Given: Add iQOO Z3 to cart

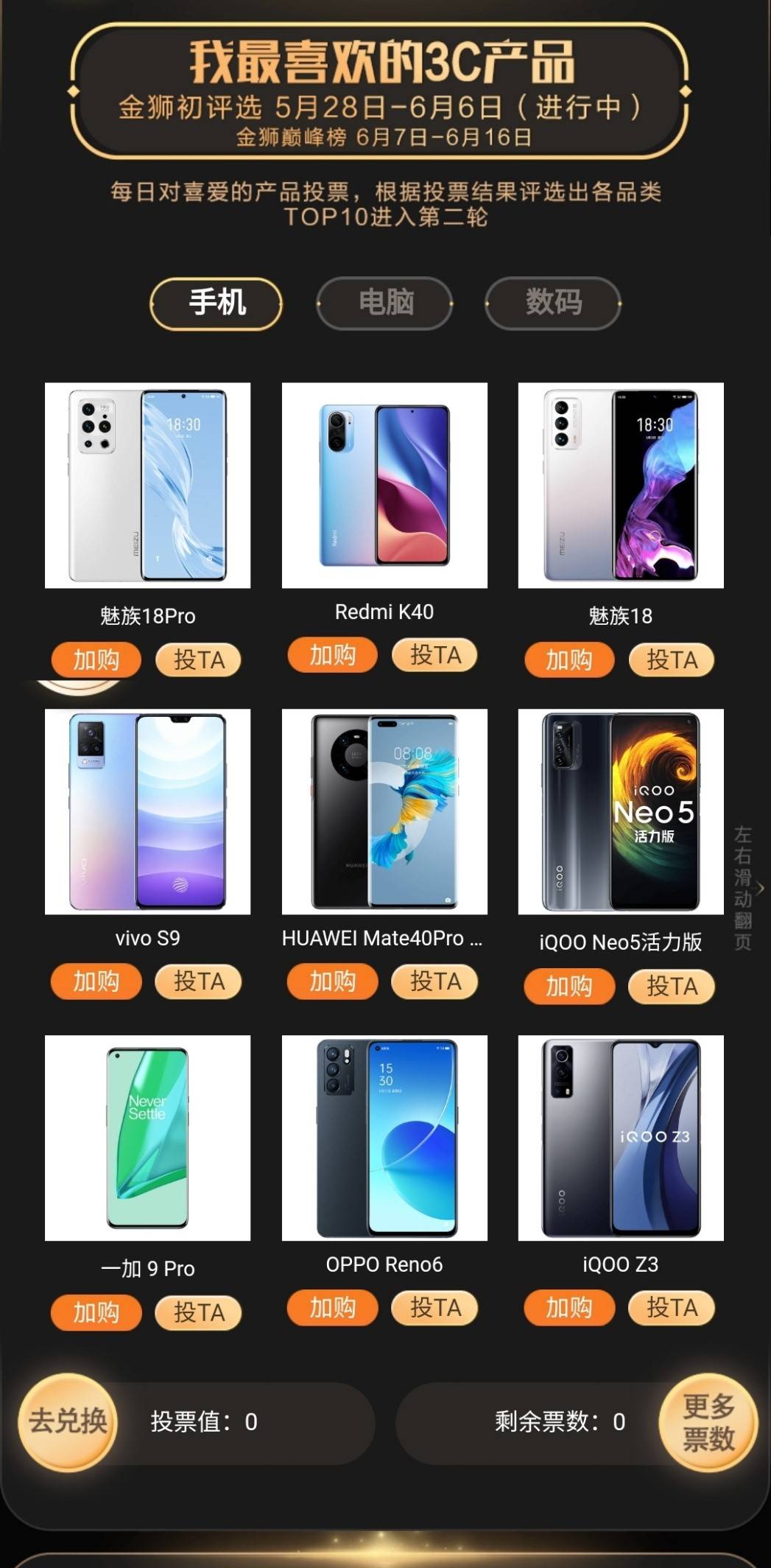Looking at the screenshot, I should (x=568, y=1308).
